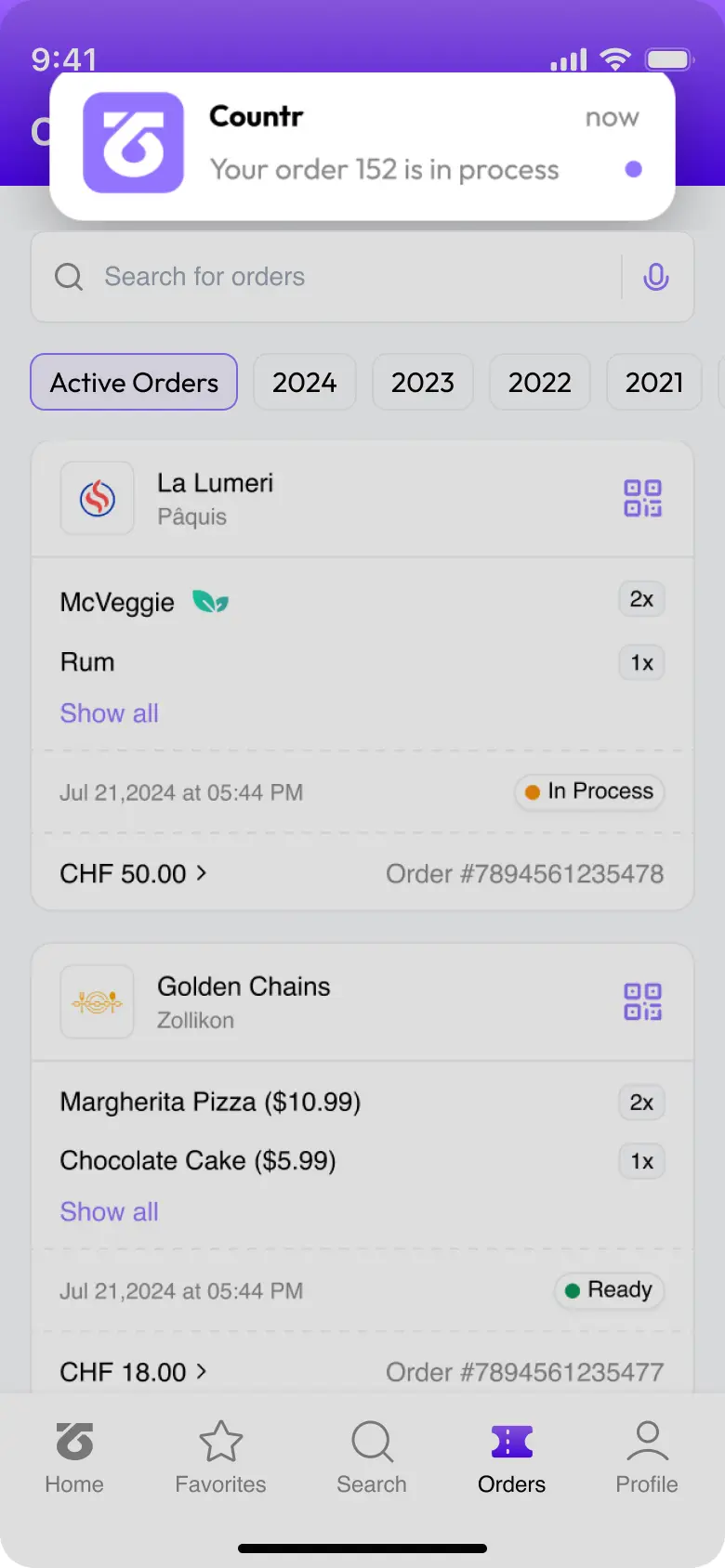View the CHF 18.00 price details
Viewport: 725px width, 1568px height.
[133, 1372]
